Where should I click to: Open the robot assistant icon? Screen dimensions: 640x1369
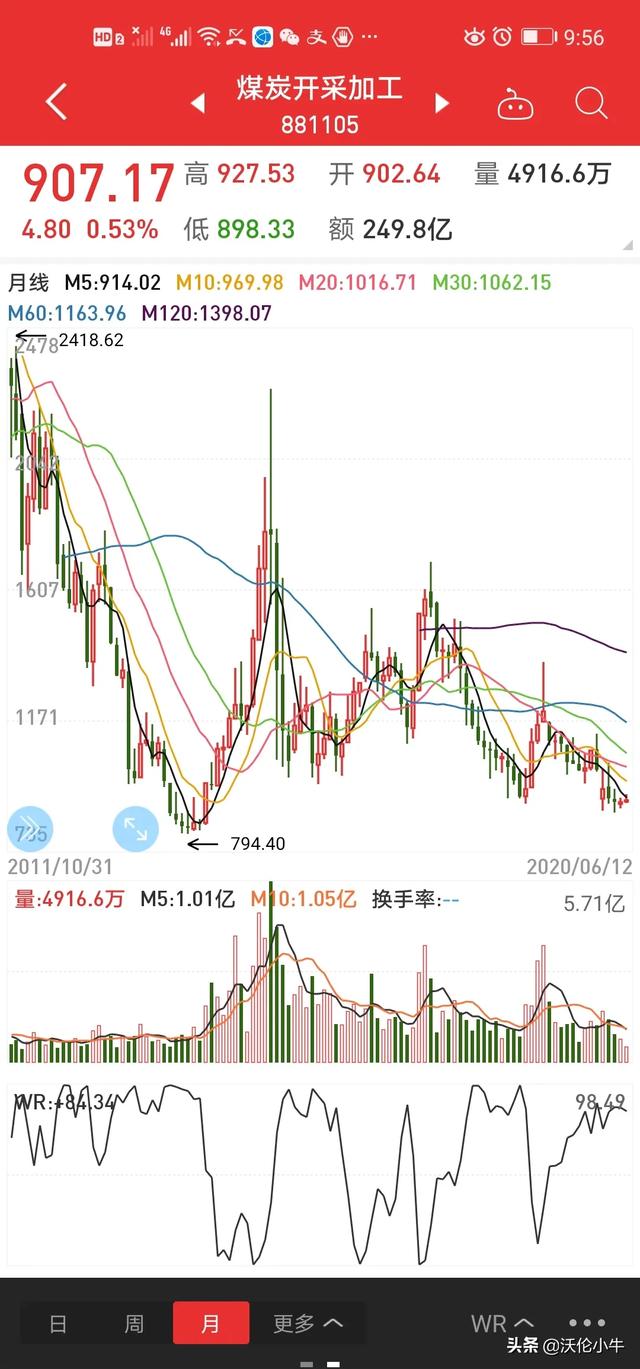point(515,103)
